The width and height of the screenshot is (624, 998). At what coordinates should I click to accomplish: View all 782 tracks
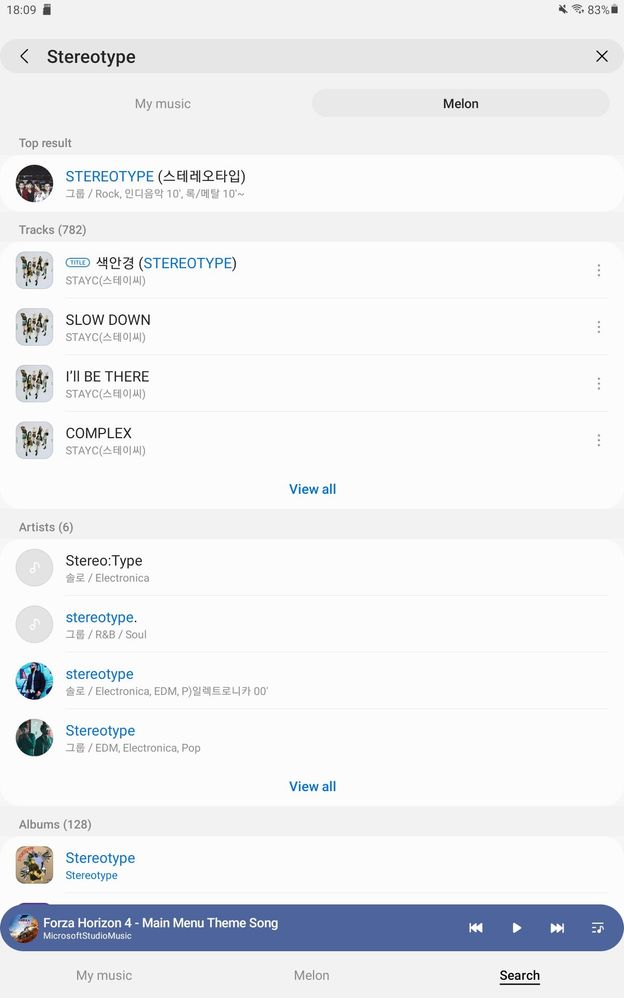(x=312, y=489)
